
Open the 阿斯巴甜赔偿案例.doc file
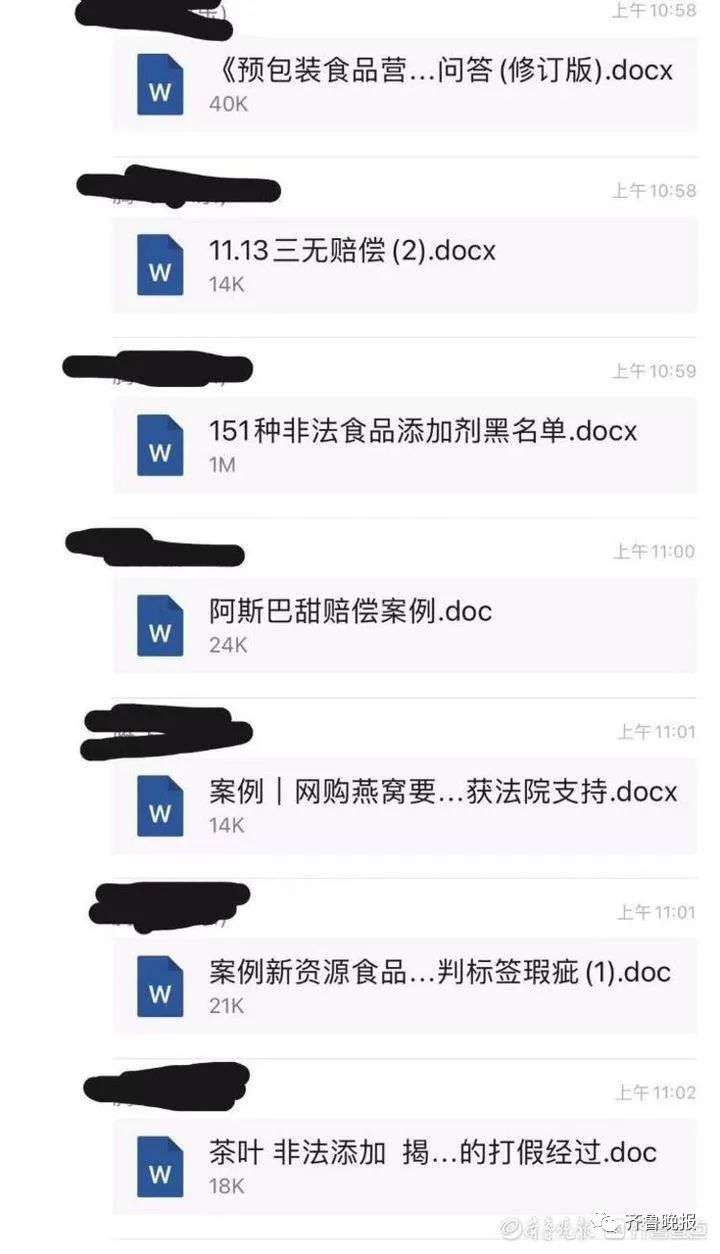404,625
